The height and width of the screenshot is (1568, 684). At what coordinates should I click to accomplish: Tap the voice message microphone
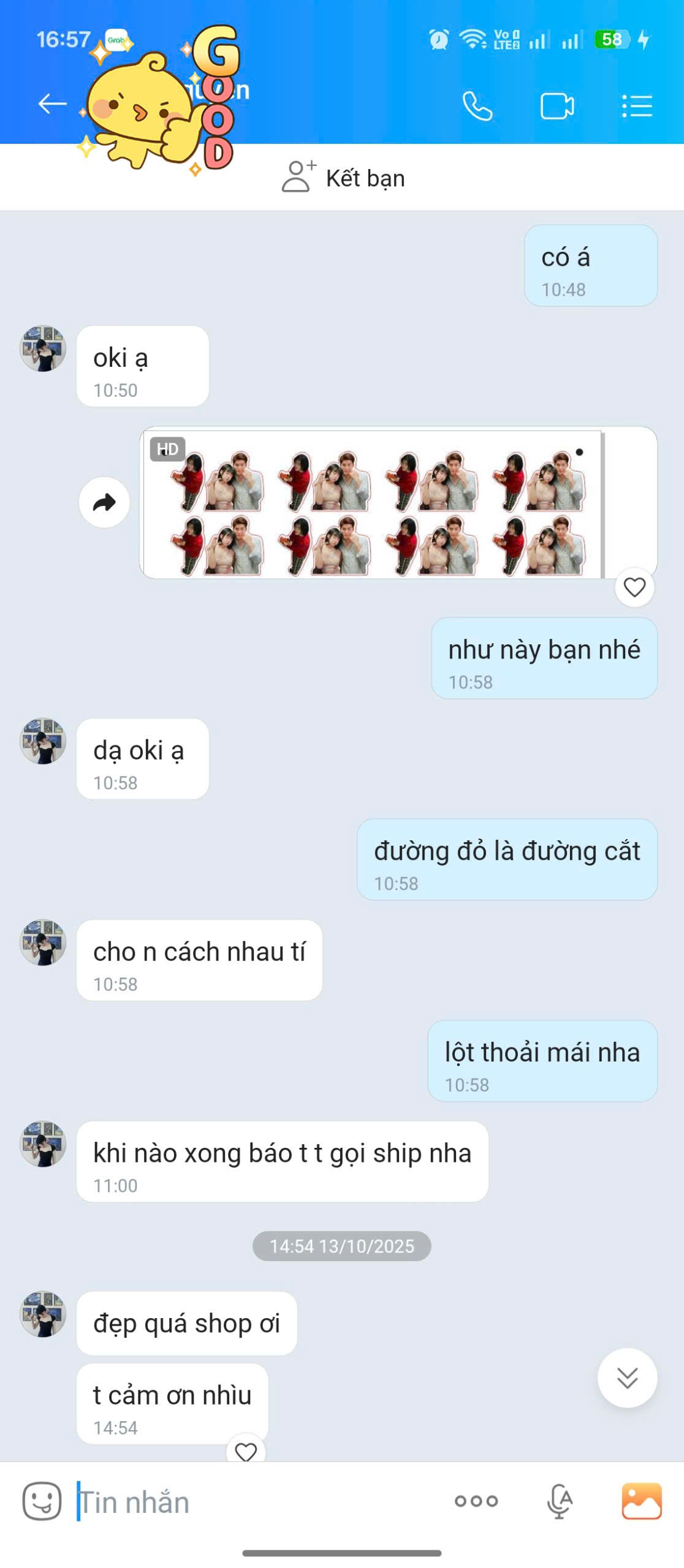(x=559, y=1501)
